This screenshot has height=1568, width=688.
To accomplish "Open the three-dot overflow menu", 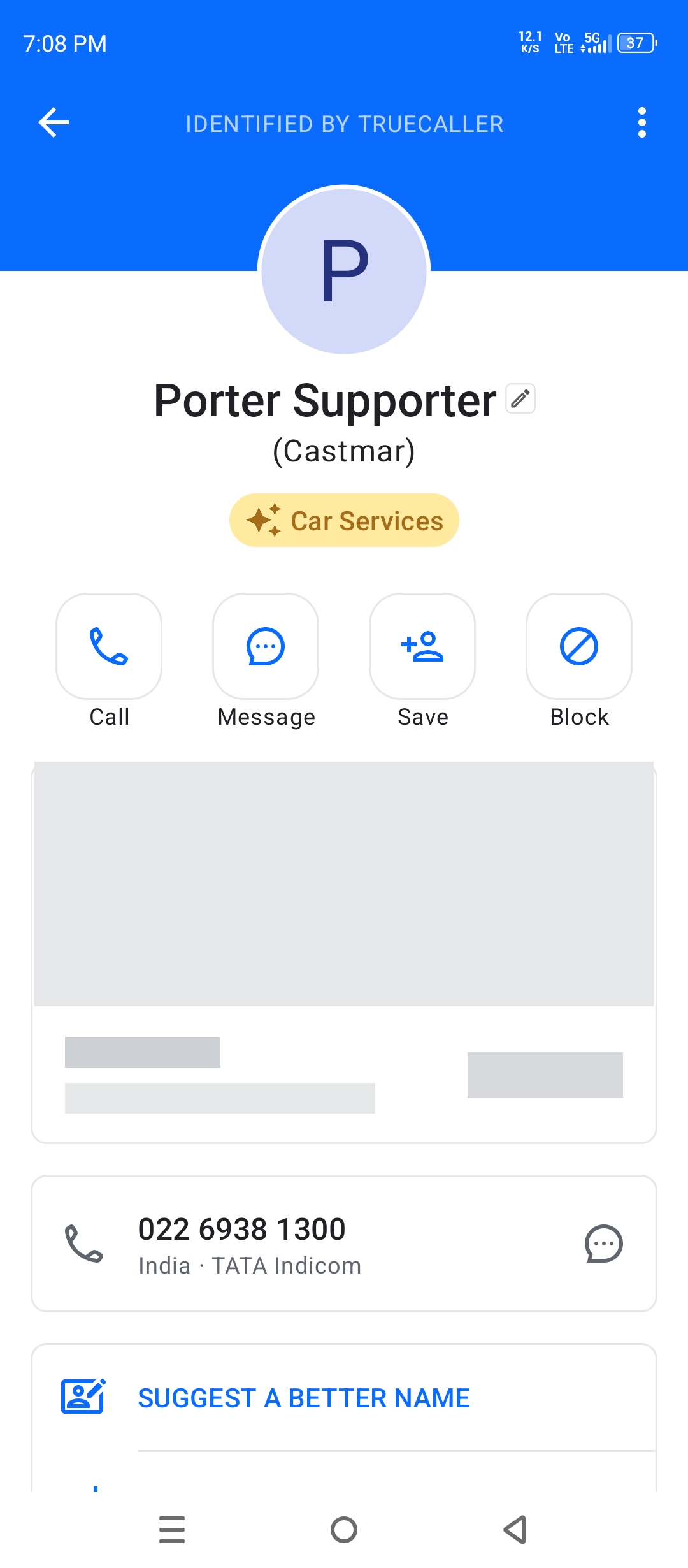I will (641, 123).
